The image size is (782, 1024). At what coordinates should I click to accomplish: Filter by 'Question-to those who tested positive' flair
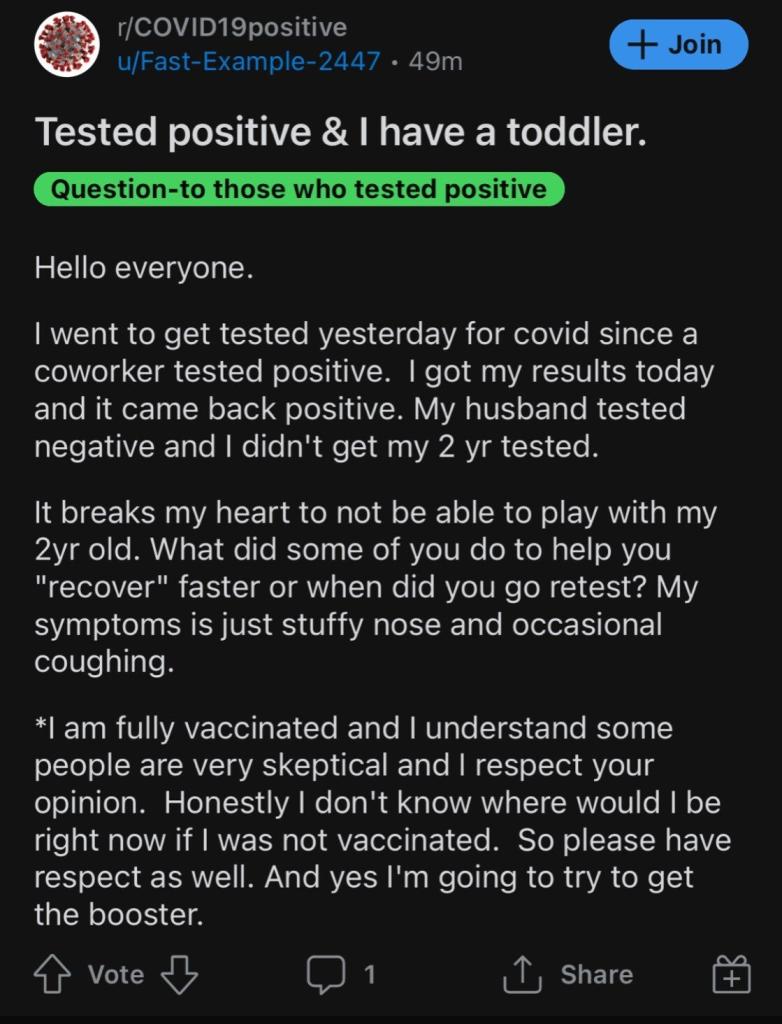click(299, 189)
